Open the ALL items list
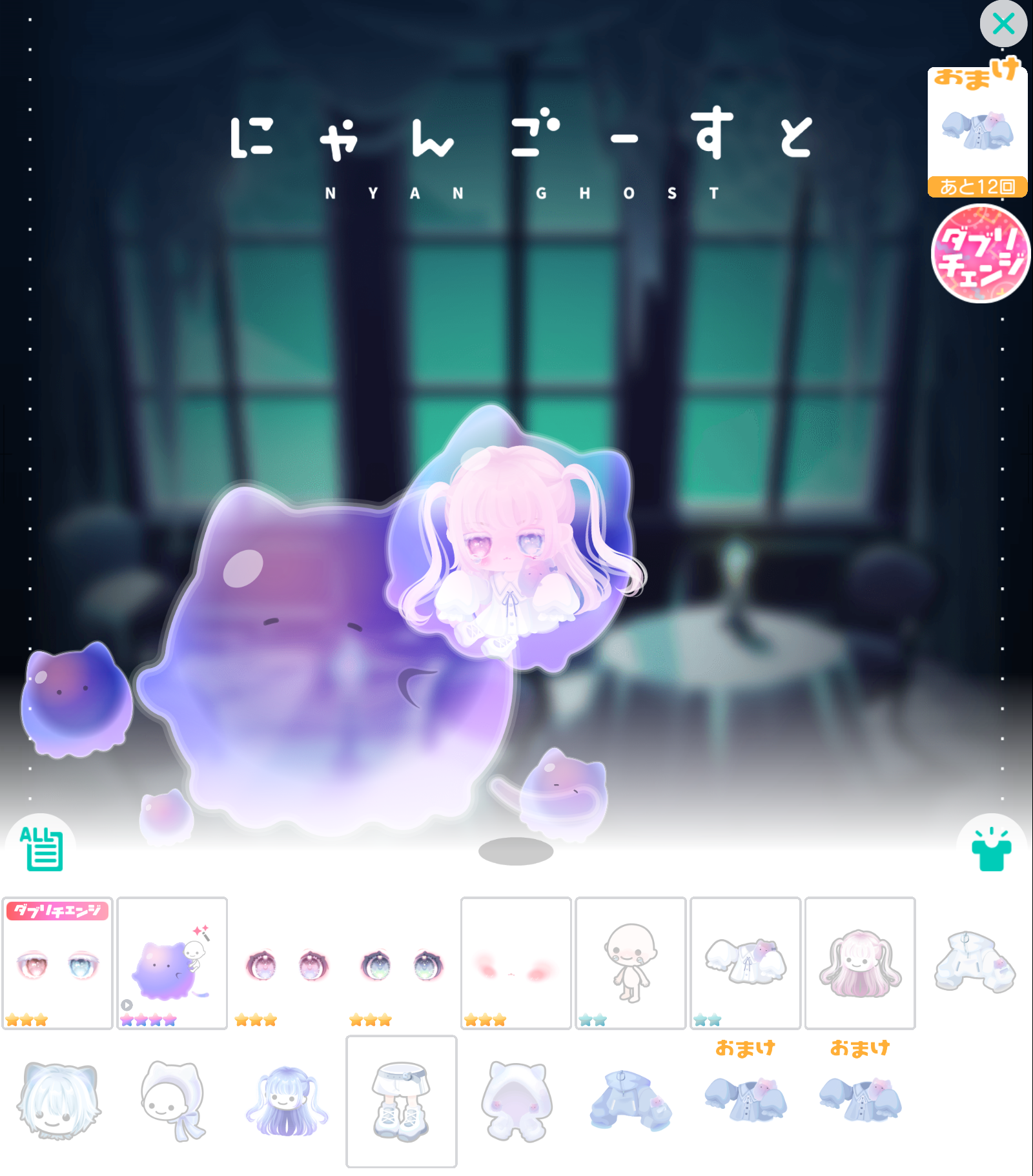Viewport: 1033px width, 1176px height. tap(41, 847)
